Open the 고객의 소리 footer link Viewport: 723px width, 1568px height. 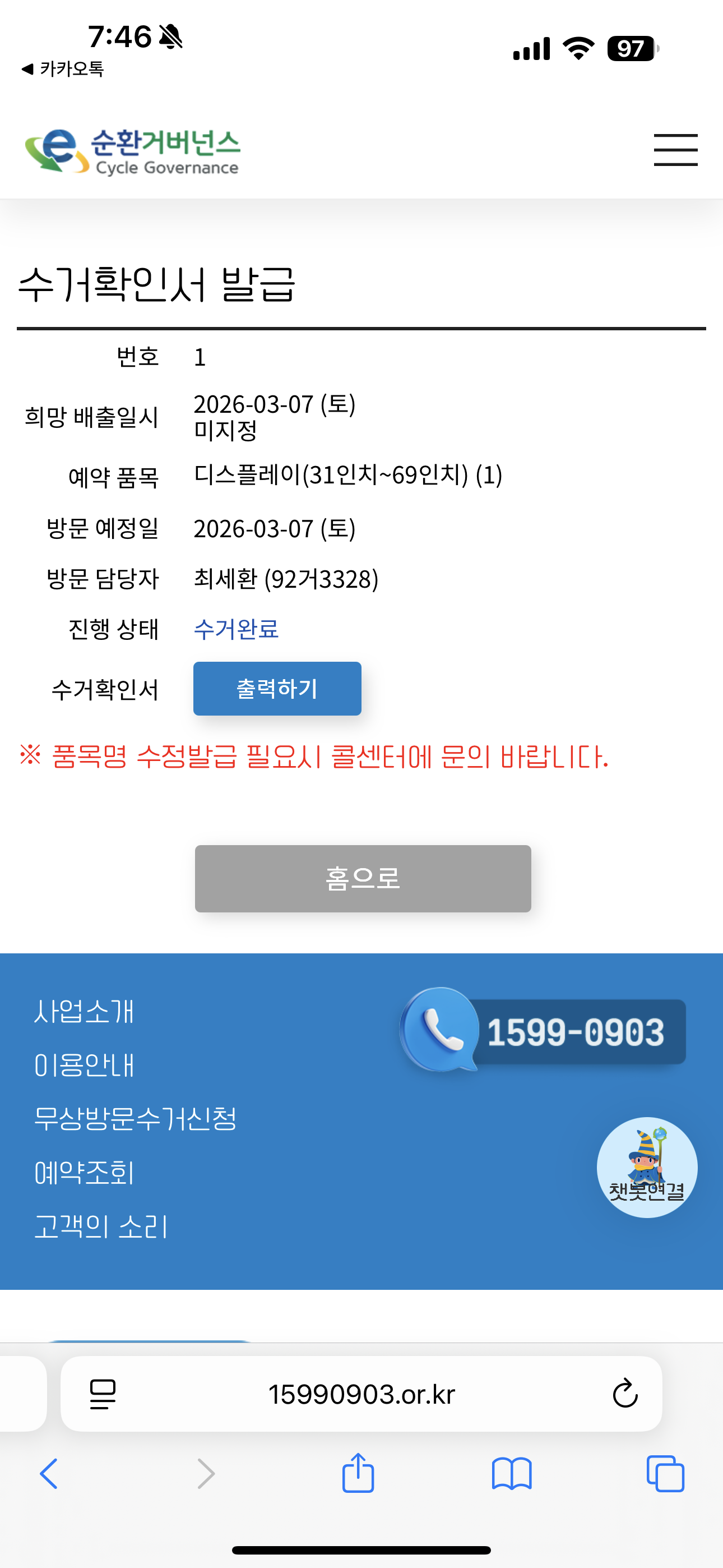click(x=100, y=1226)
